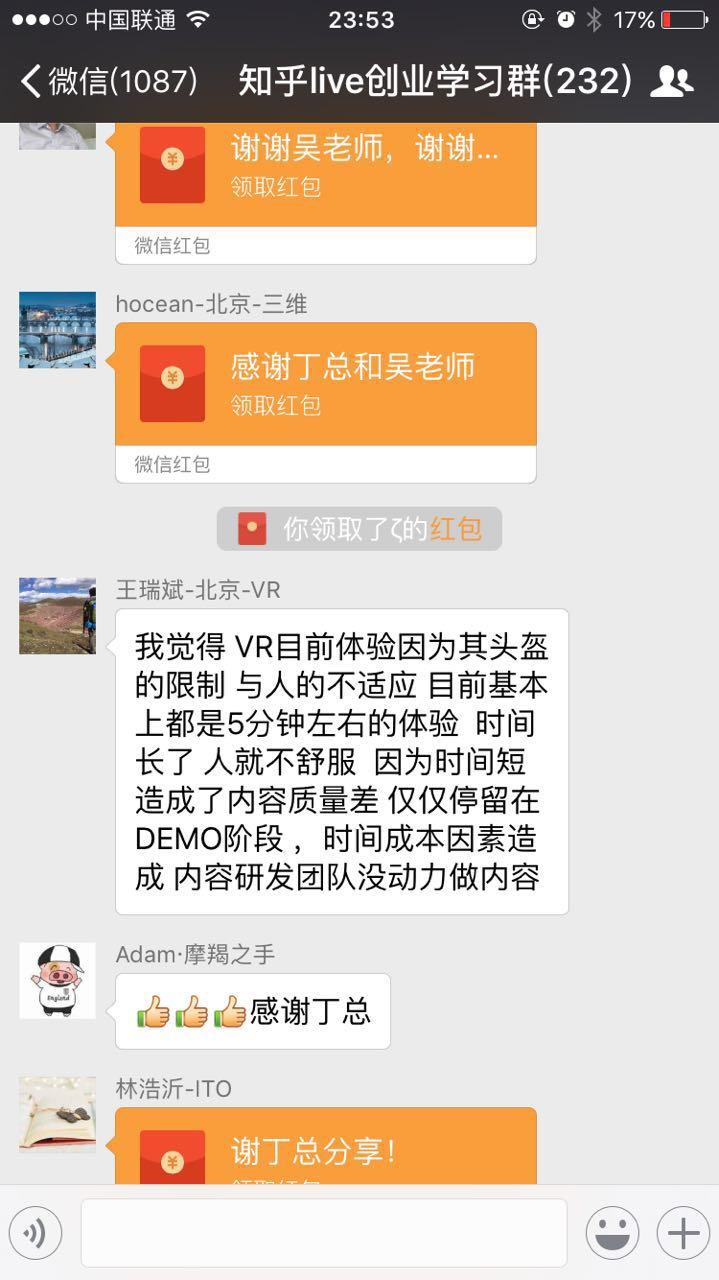View 林浩沂-ITO's profile avatar
The width and height of the screenshot is (719, 1280).
[57, 1114]
